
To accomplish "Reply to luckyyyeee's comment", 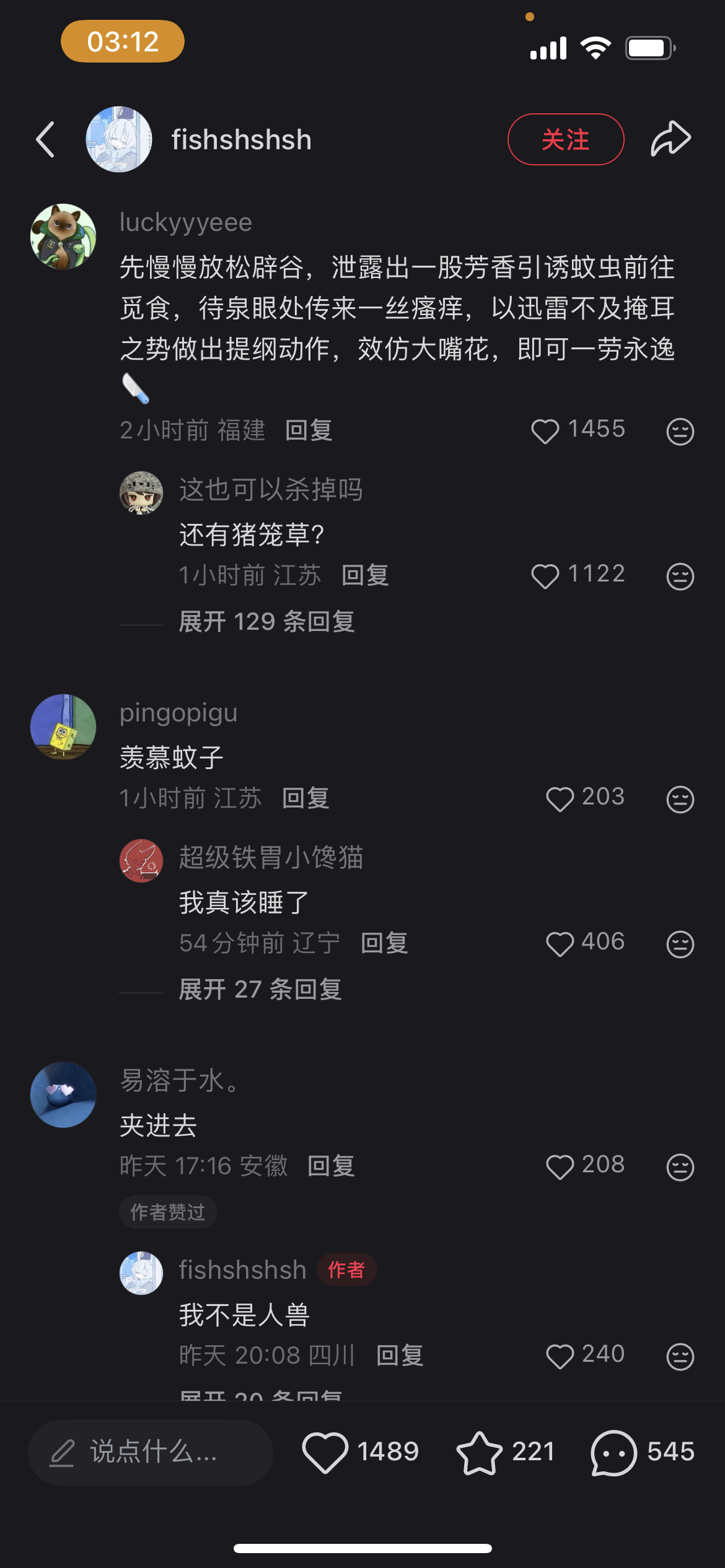I will point(309,430).
